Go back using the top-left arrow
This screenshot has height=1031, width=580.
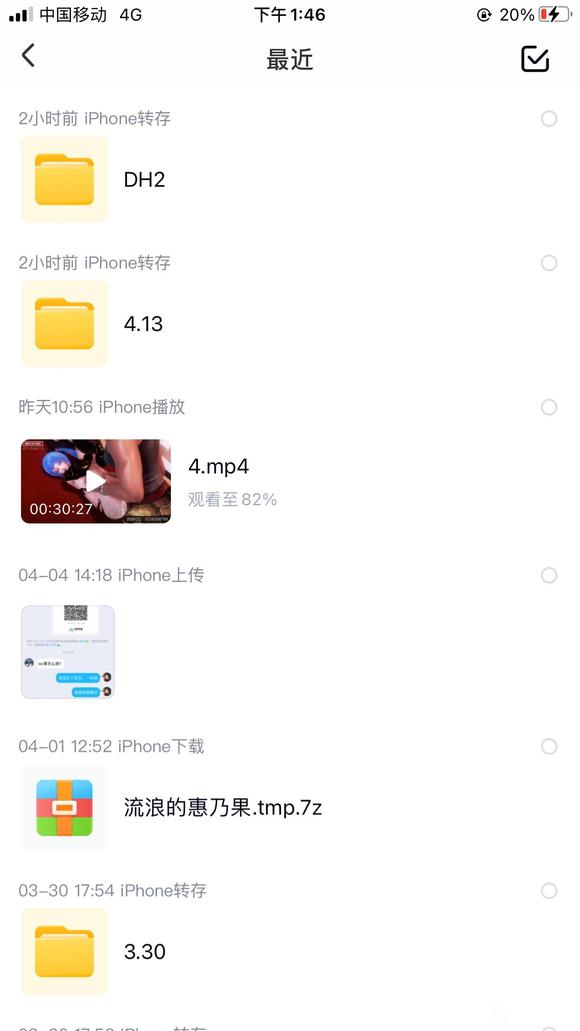(x=28, y=56)
